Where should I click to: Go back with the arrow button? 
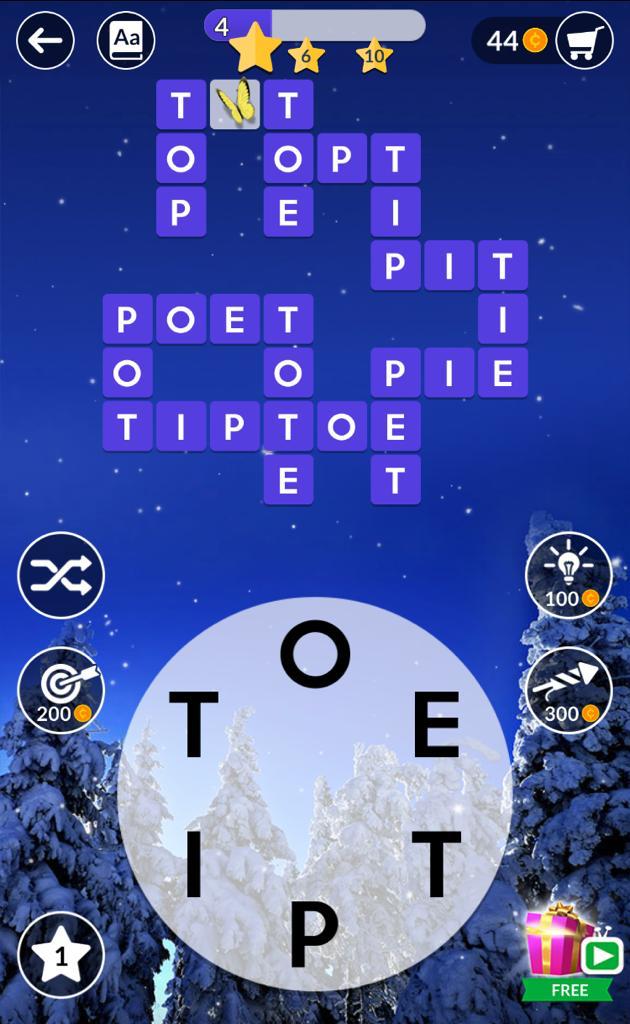click(x=45, y=40)
